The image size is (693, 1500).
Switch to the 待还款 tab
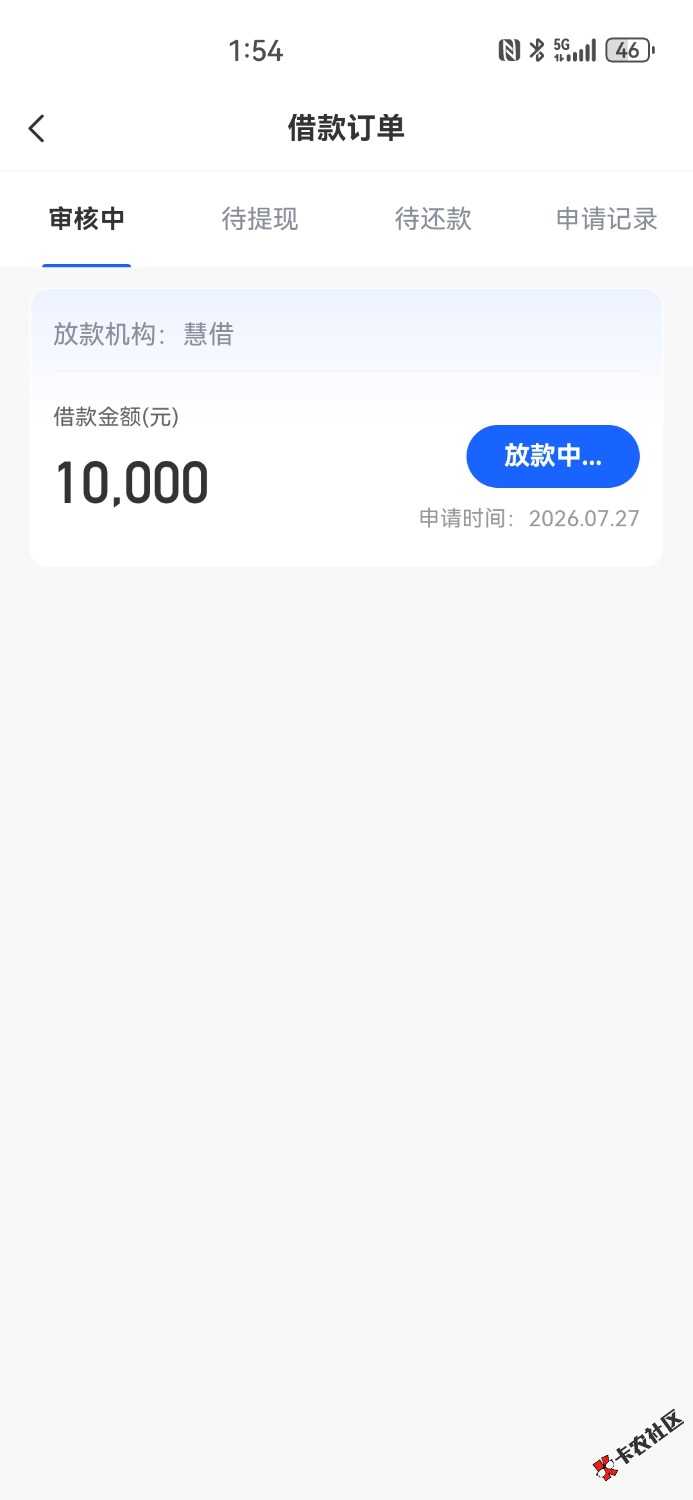coord(433,219)
